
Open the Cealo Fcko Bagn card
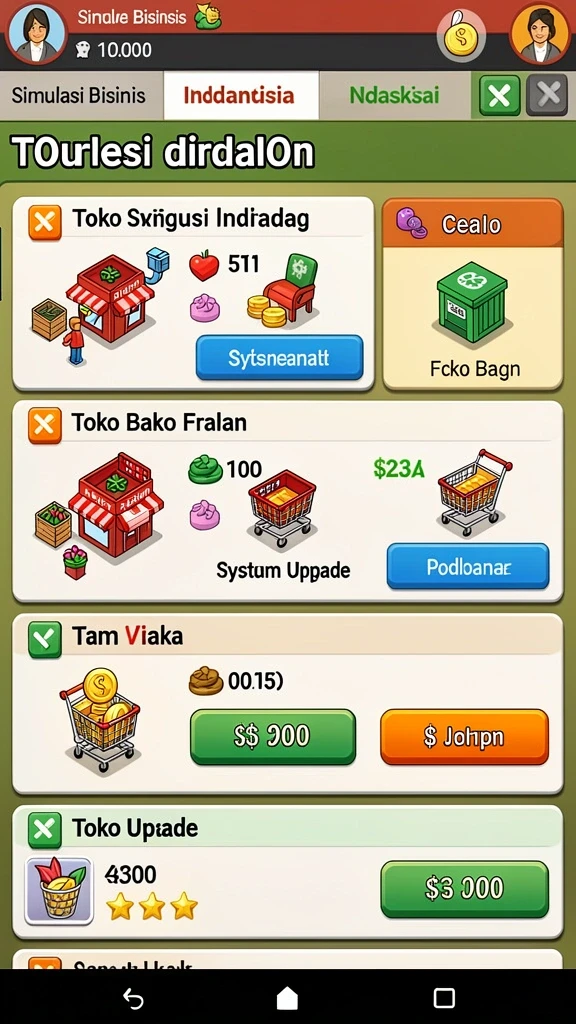472,294
